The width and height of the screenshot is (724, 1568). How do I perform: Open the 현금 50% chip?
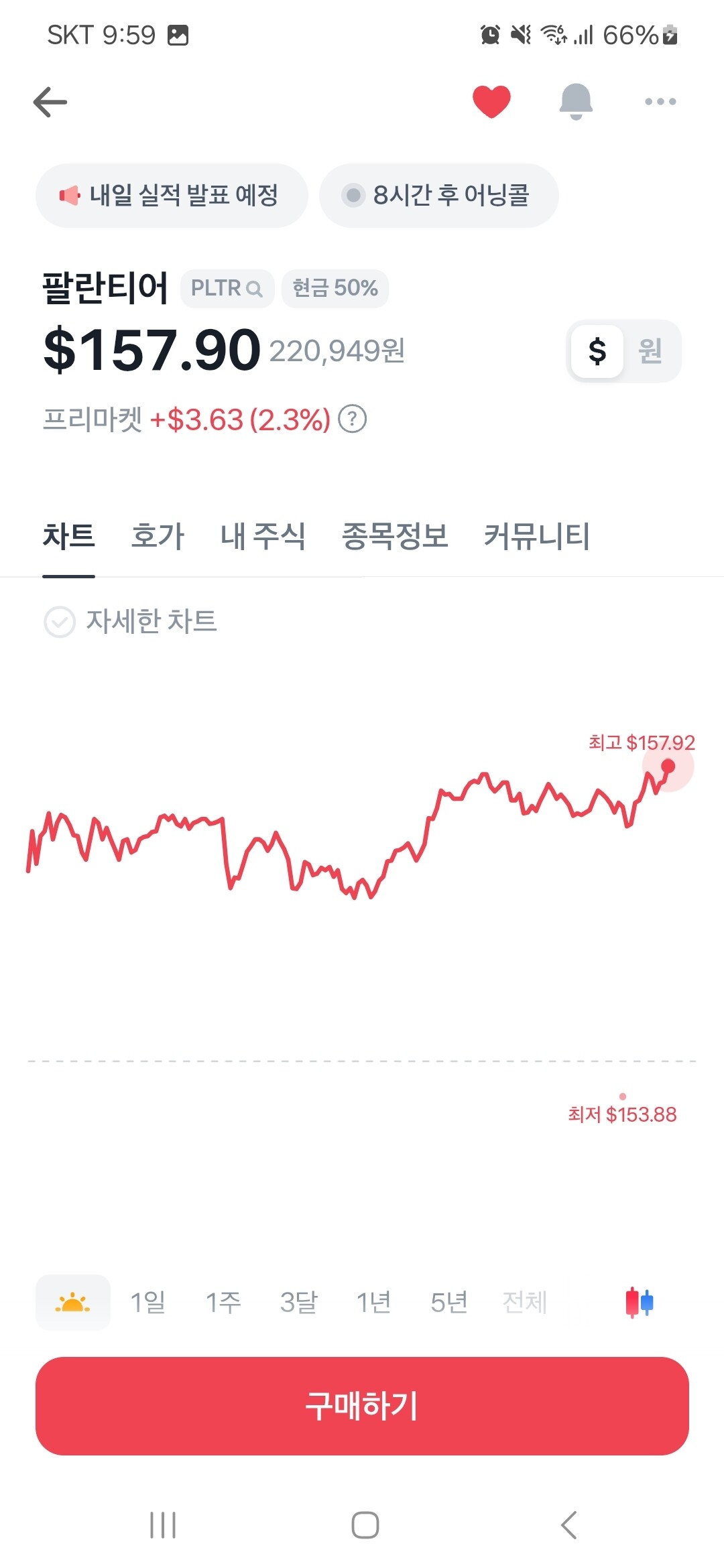(x=335, y=289)
